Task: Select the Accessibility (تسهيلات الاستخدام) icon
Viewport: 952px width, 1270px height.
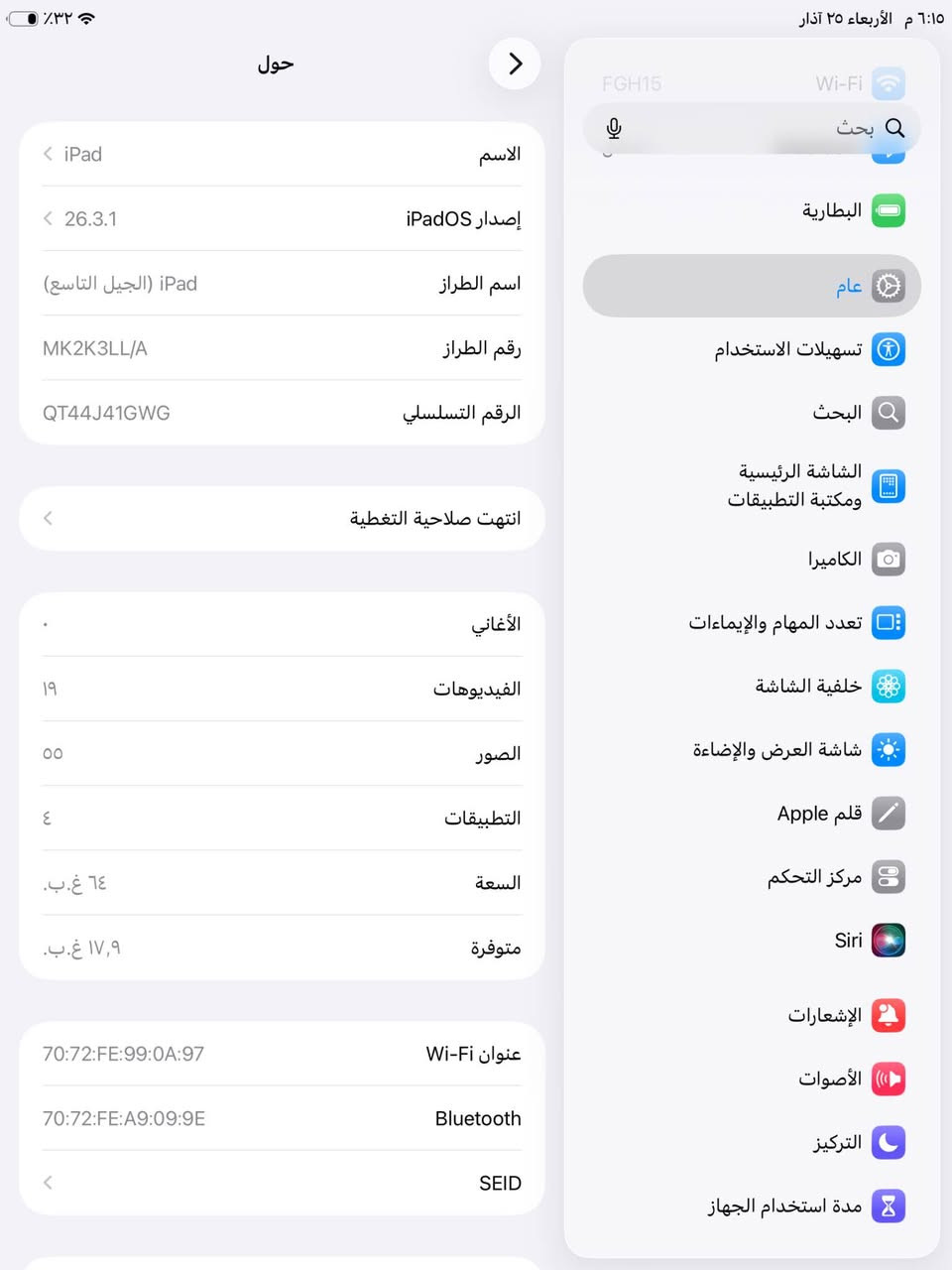Action: (x=889, y=349)
